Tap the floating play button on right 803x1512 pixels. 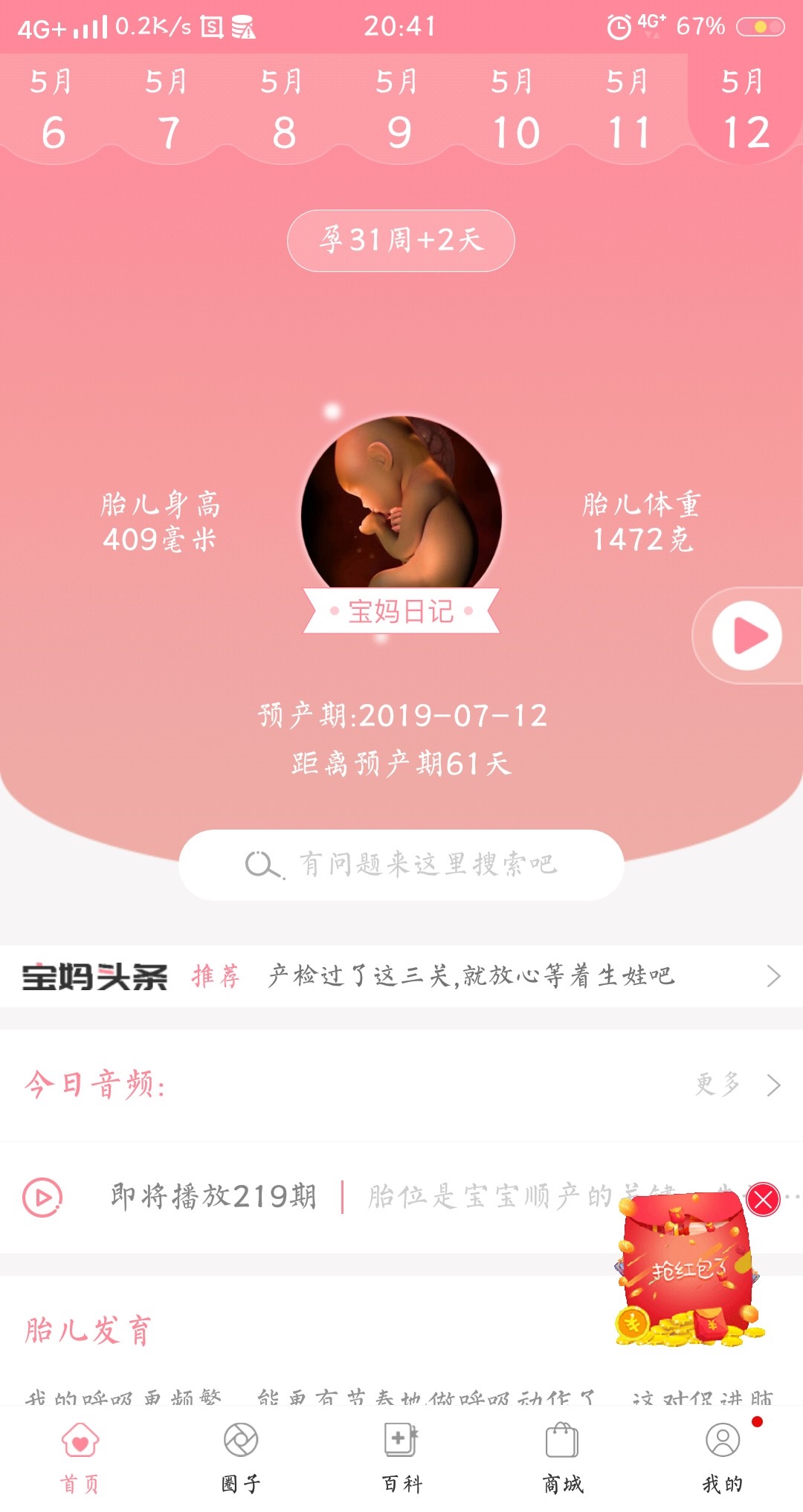pos(747,636)
